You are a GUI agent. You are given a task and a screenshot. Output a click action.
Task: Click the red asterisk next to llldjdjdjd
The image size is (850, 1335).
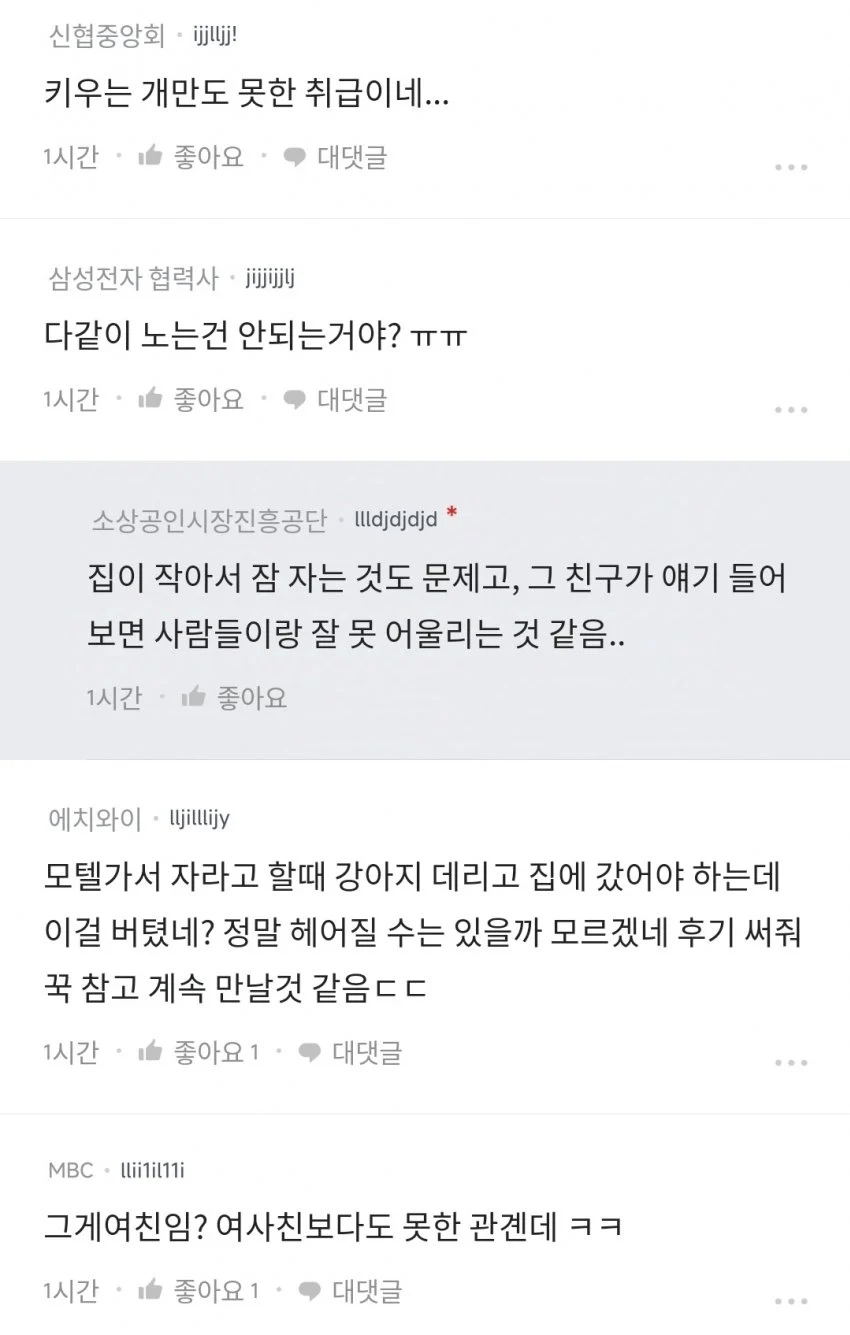pyautogui.click(x=452, y=515)
